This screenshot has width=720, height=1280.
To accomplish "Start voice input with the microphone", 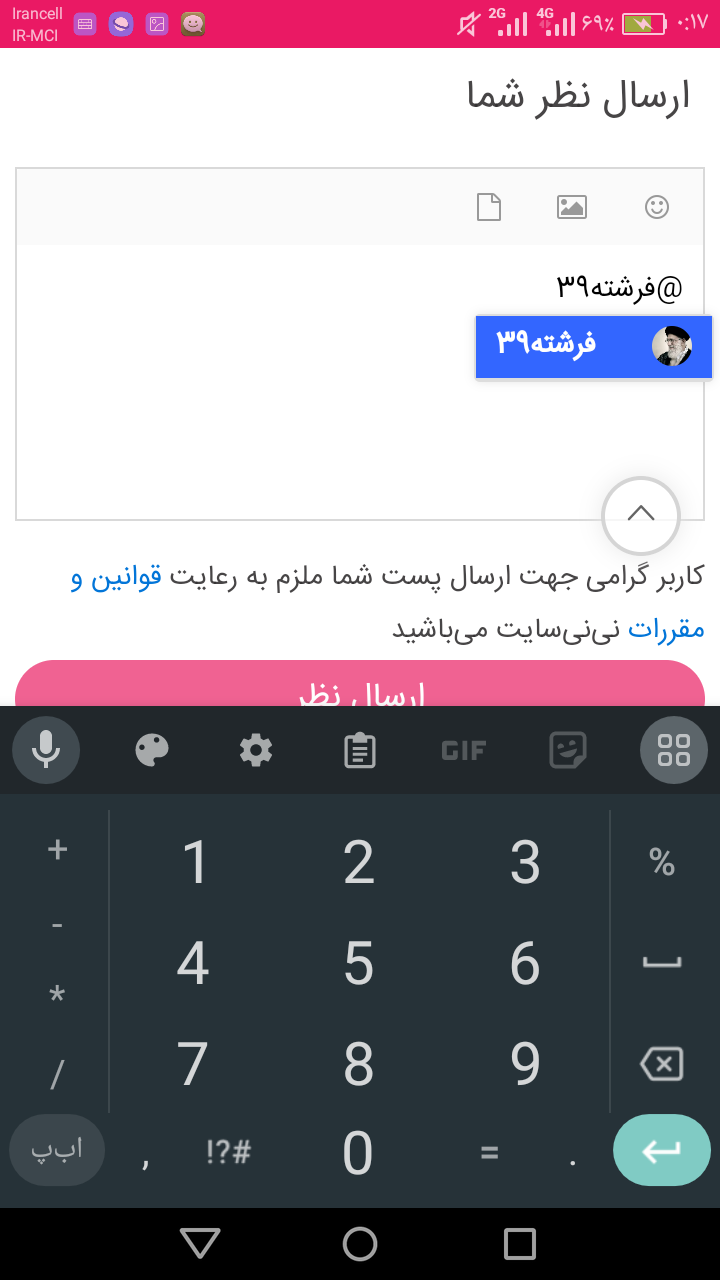I will coord(45,750).
